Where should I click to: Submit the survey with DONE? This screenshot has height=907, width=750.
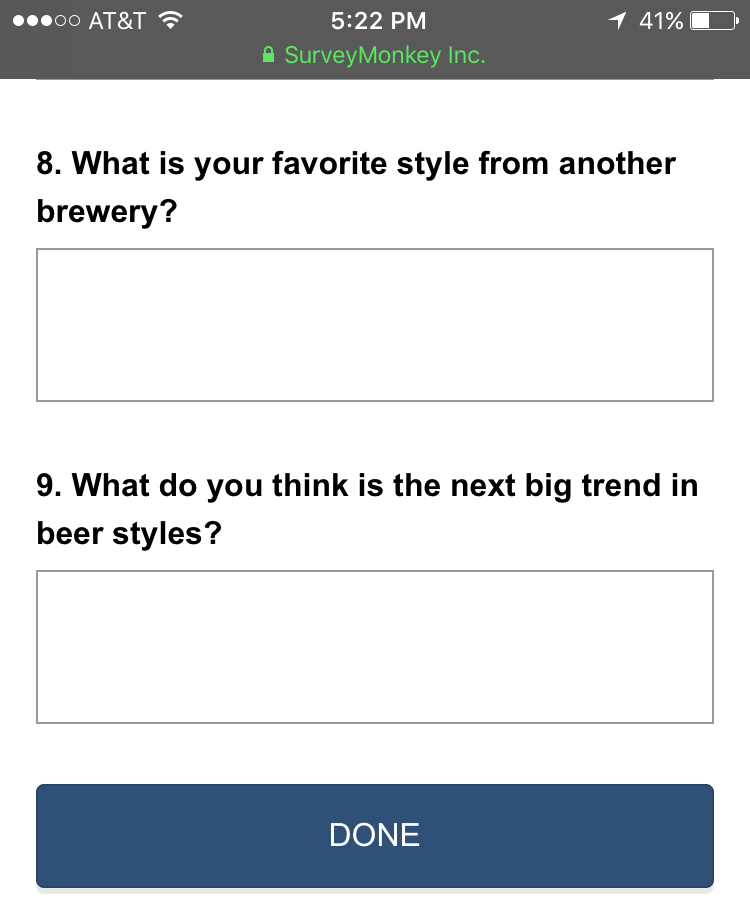coord(374,835)
